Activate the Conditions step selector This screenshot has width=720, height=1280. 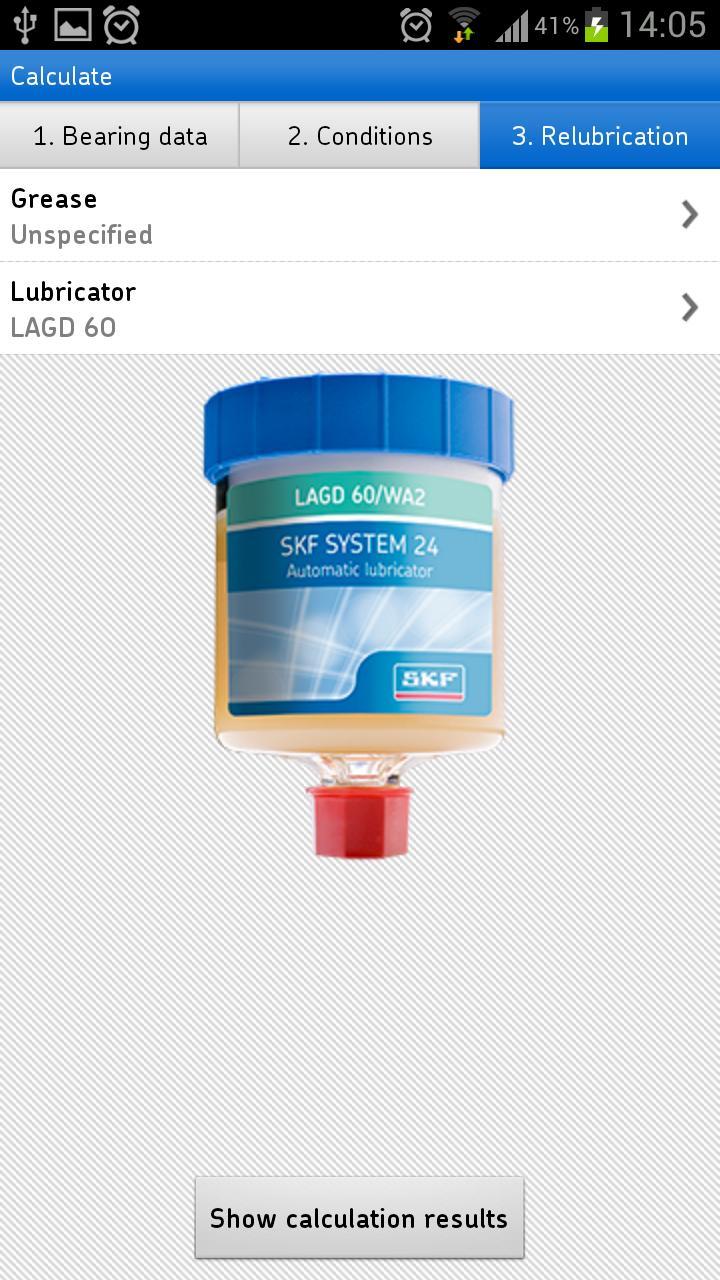[359, 135]
